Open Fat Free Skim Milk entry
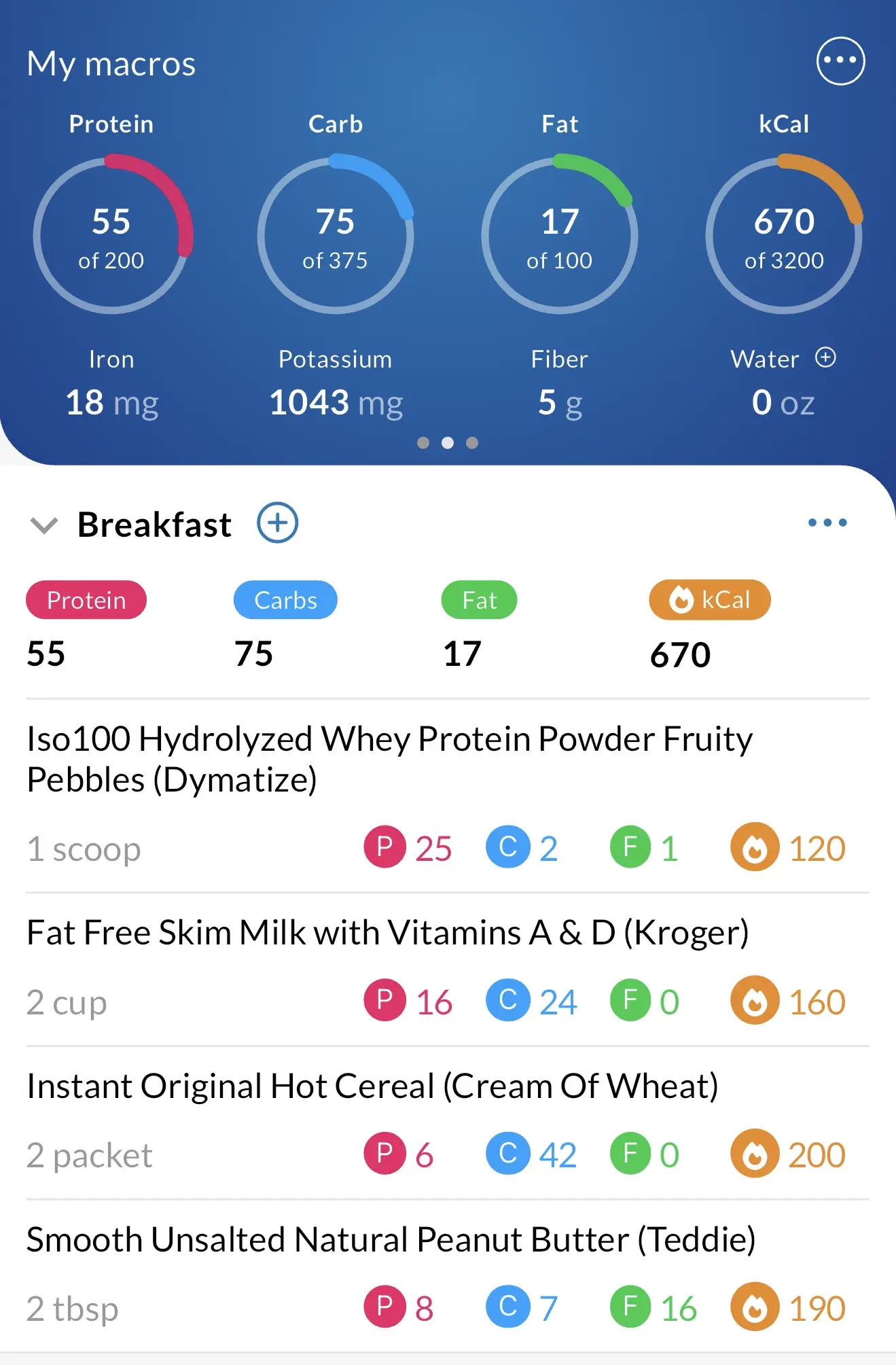Image resolution: width=896 pixels, height=1365 pixels. click(x=387, y=933)
